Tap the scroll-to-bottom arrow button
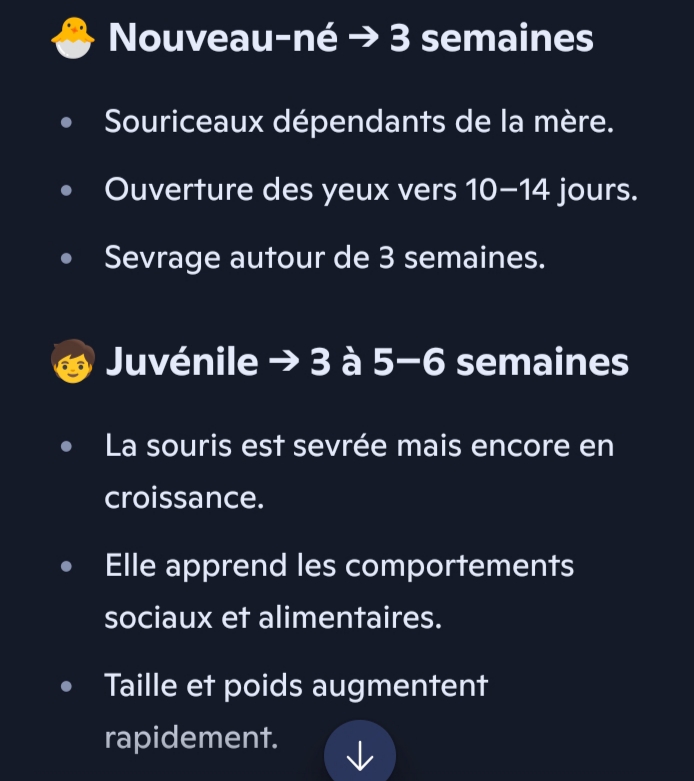Image resolution: width=694 pixels, height=781 pixels. pyautogui.click(x=360, y=753)
